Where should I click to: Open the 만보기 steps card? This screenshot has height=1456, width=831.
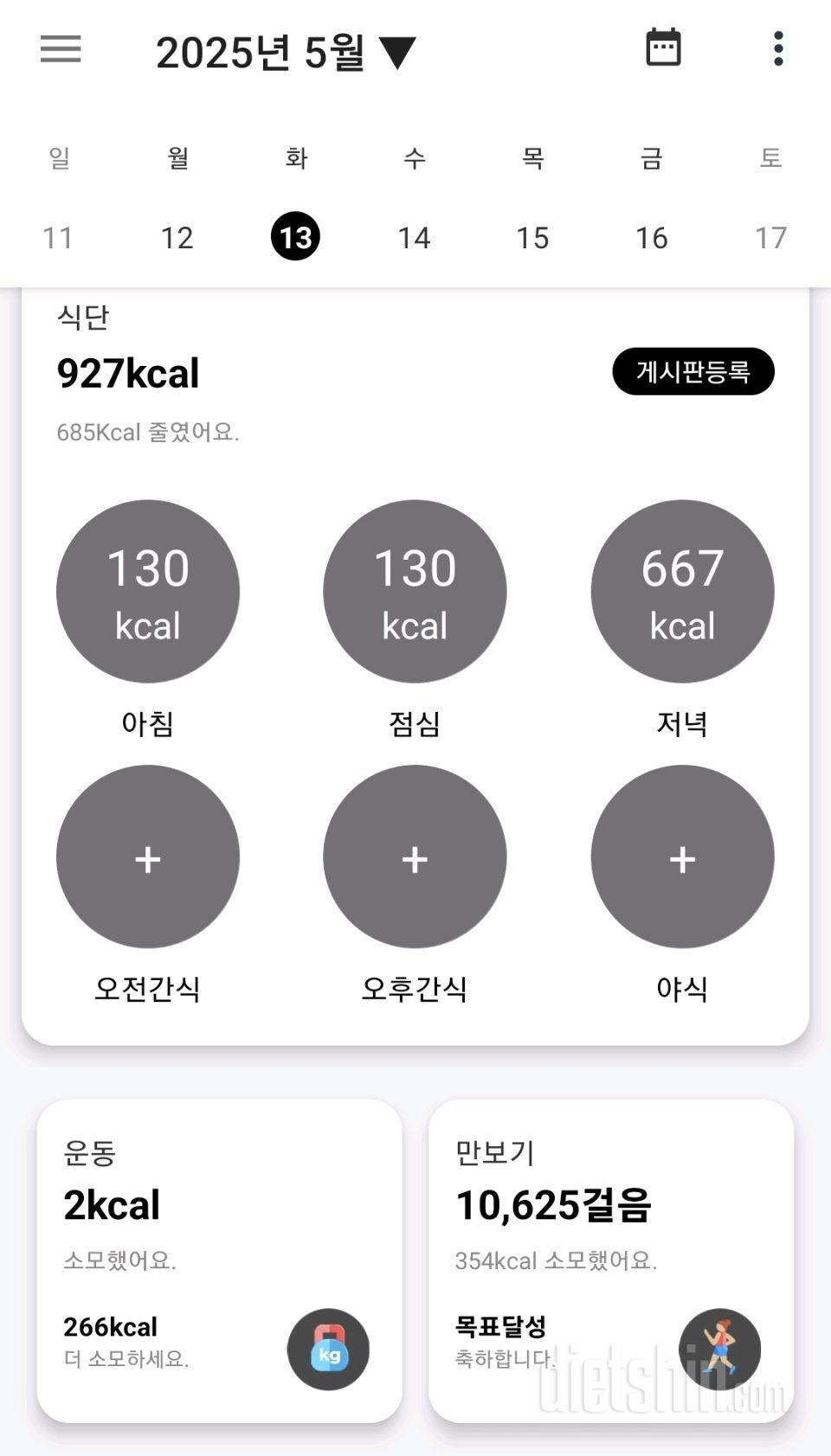click(x=611, y=1260)
